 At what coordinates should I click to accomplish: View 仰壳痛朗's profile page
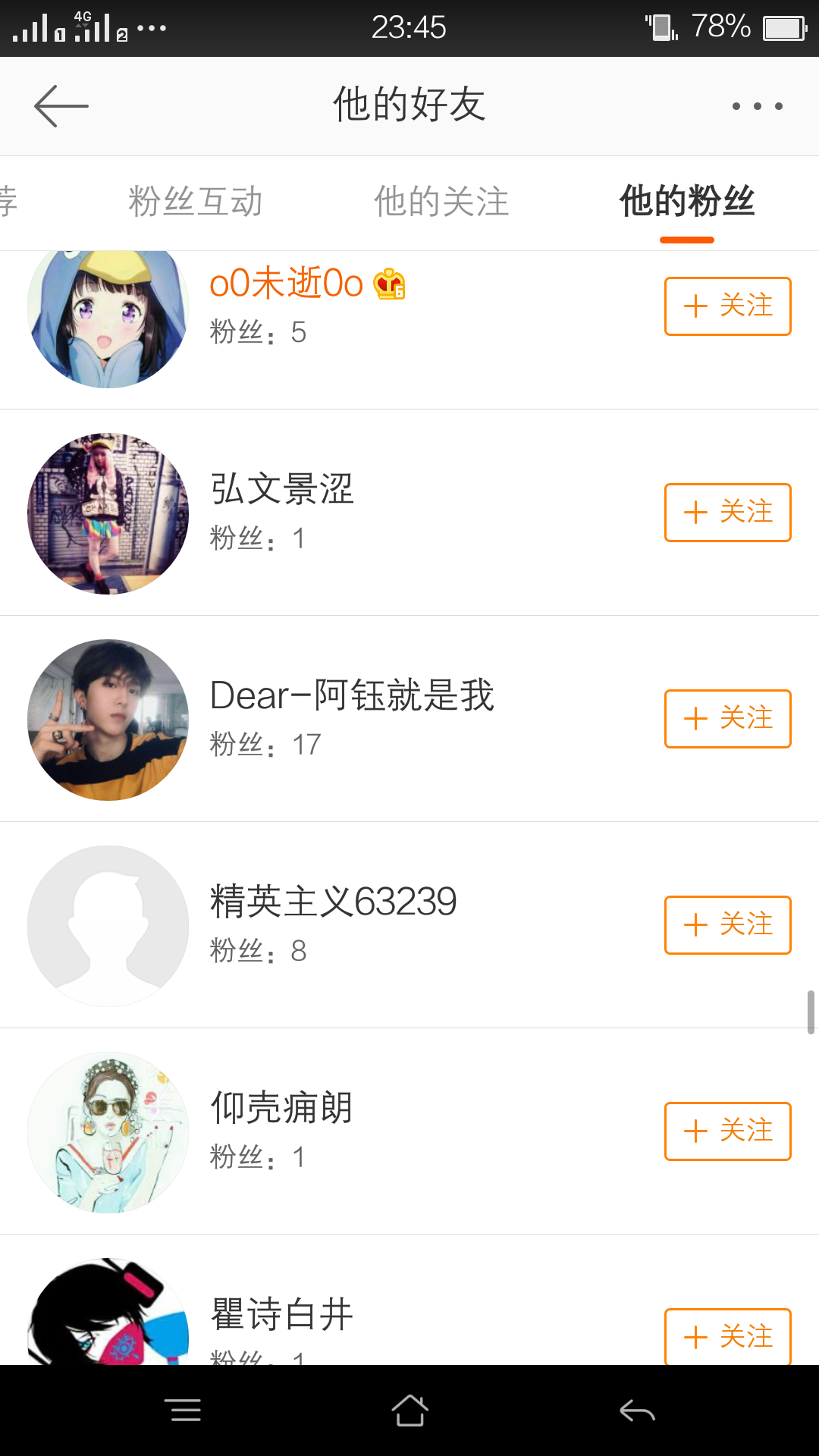(x=282, y=1108)
